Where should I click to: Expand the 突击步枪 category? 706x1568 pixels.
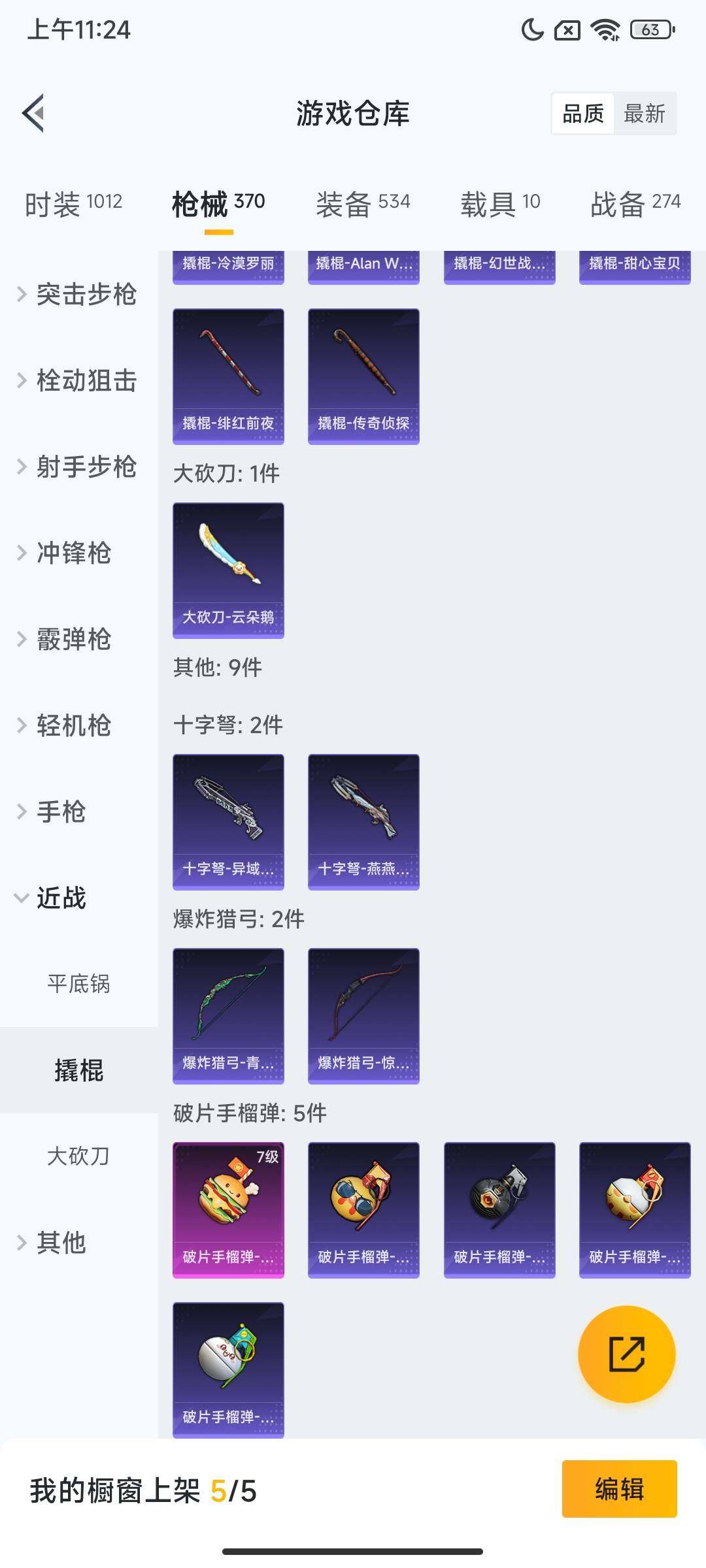tap(86, 295)
